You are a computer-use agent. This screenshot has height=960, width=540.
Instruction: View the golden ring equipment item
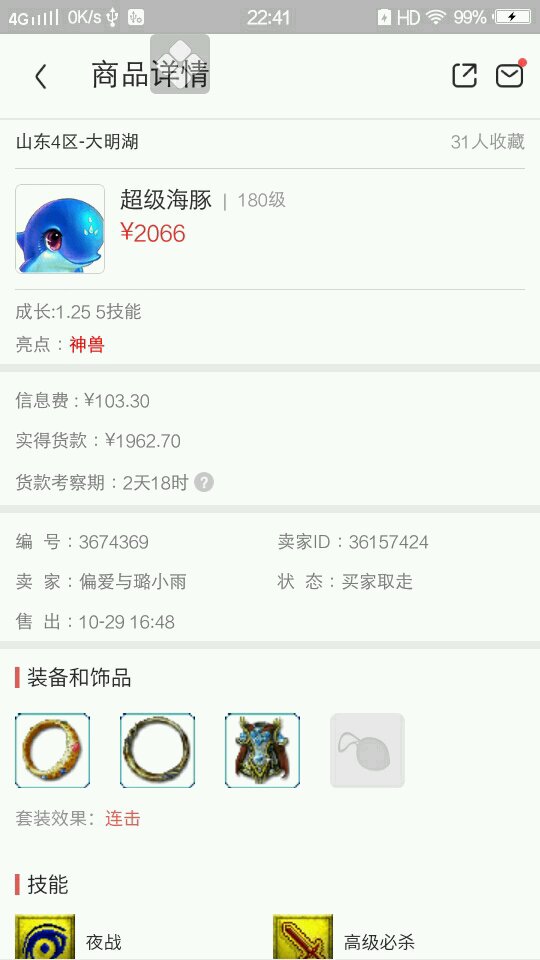coord(53,750)
